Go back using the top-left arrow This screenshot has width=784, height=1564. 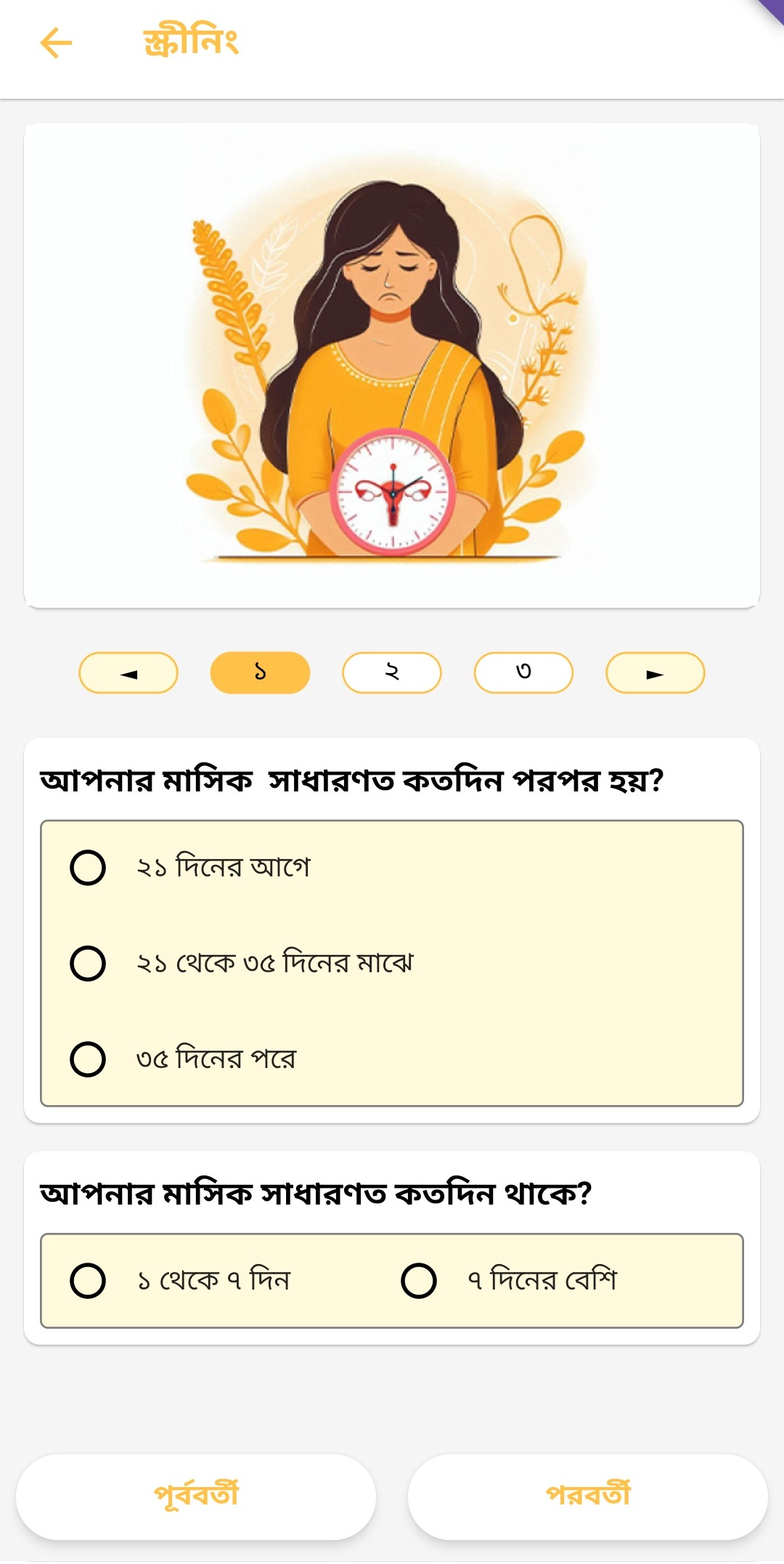pyautogui.click(x=56, y=42)
